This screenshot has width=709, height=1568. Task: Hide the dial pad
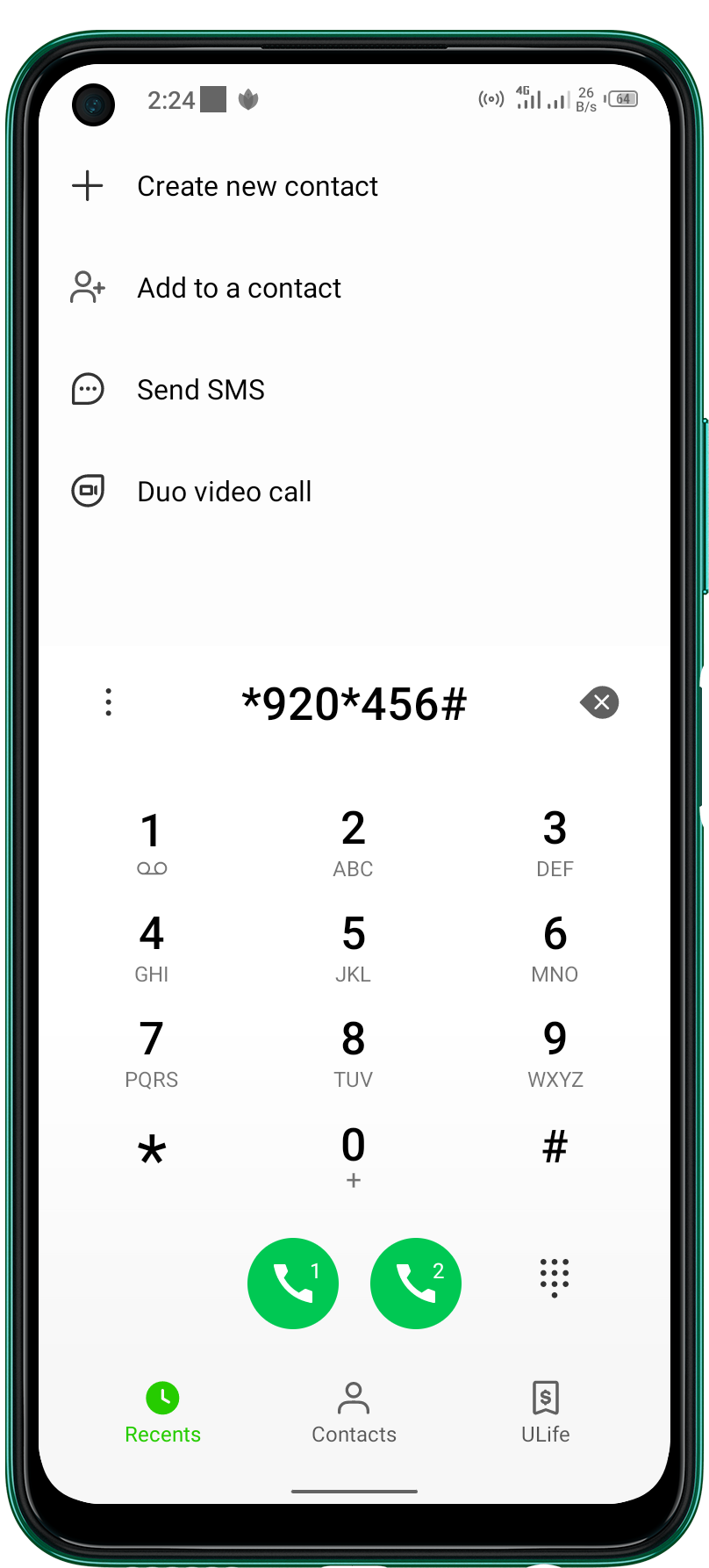(555, 1278)
